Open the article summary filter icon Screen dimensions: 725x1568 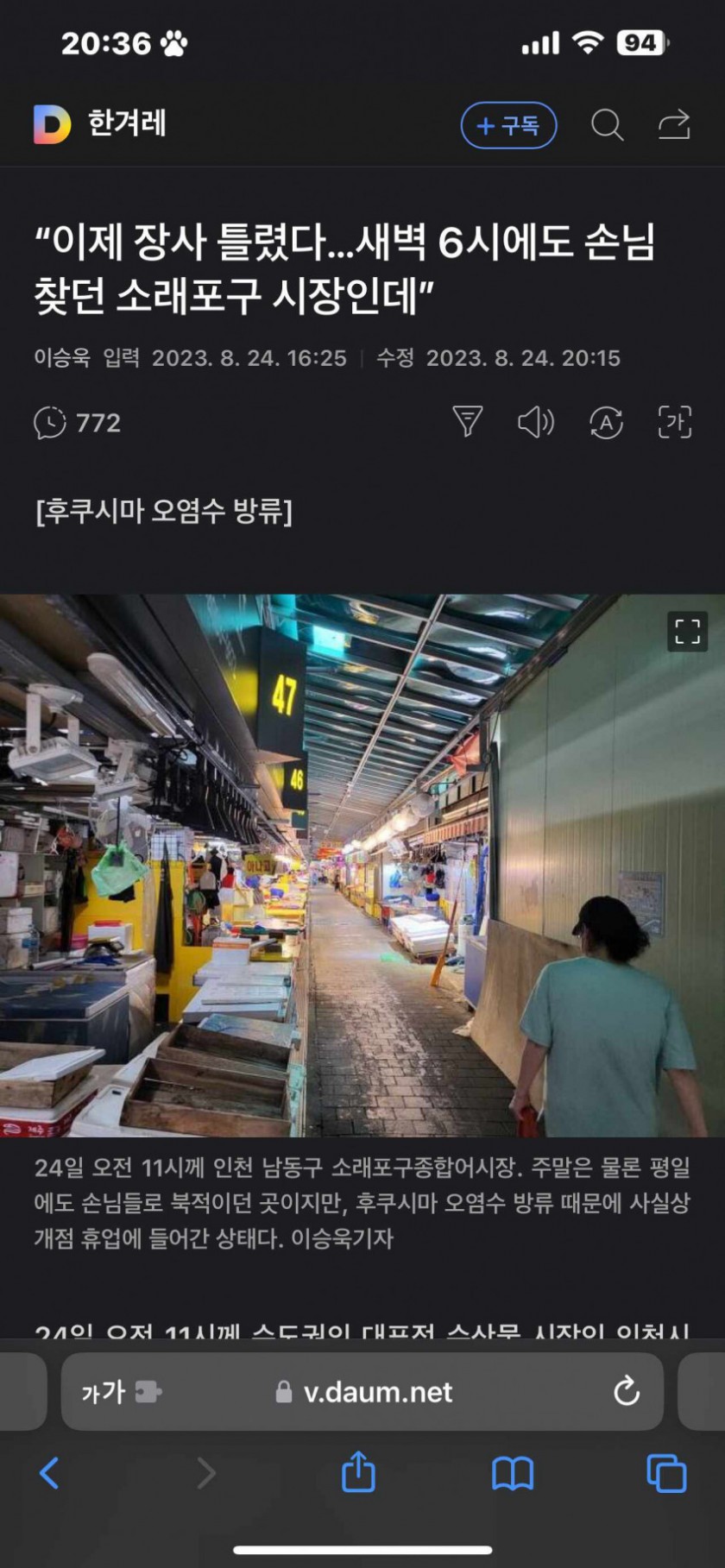pos(467,422)
